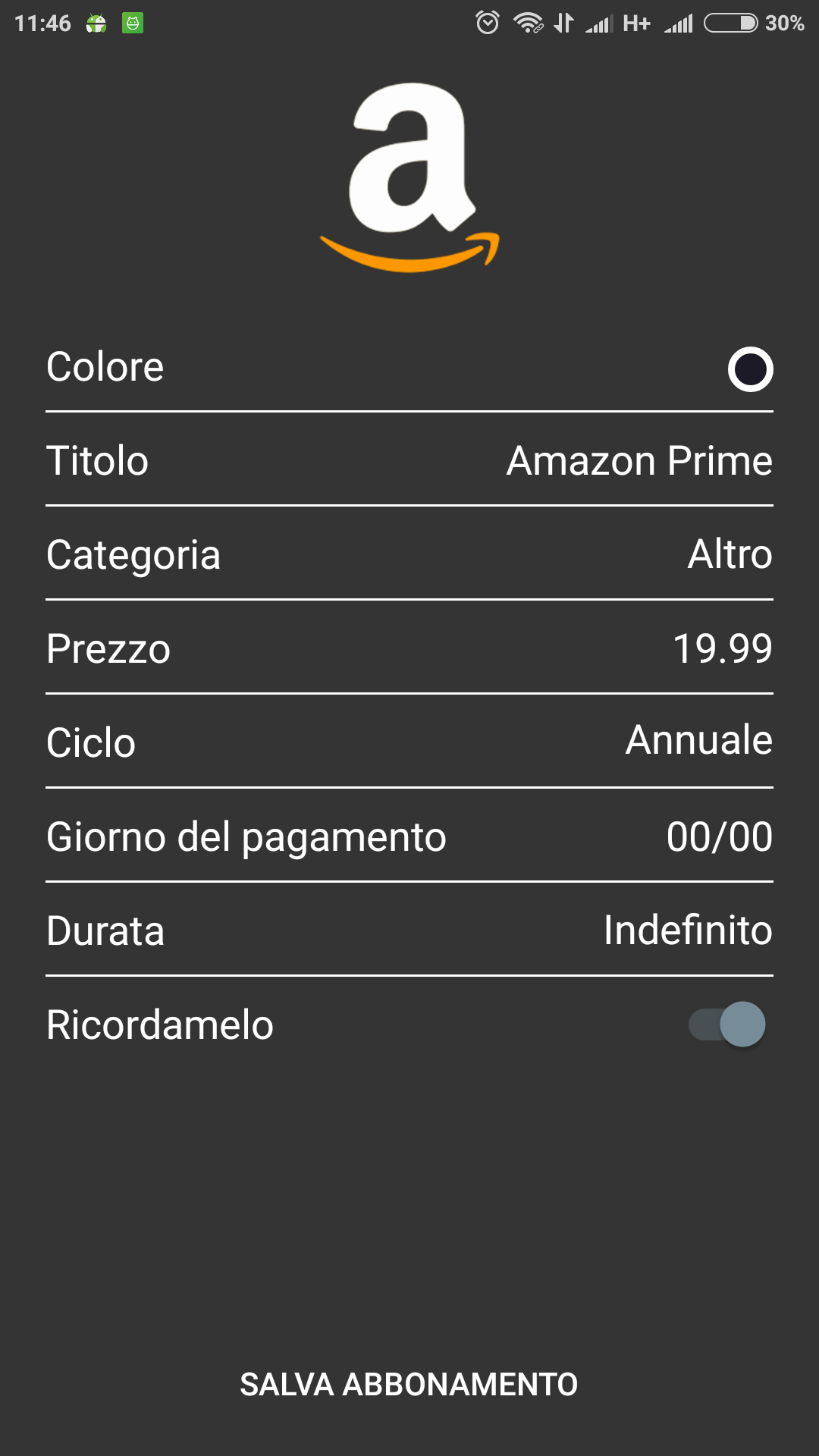Open the Colore color picker circle
Screen dimensions: 819x1456
point(750,369)
